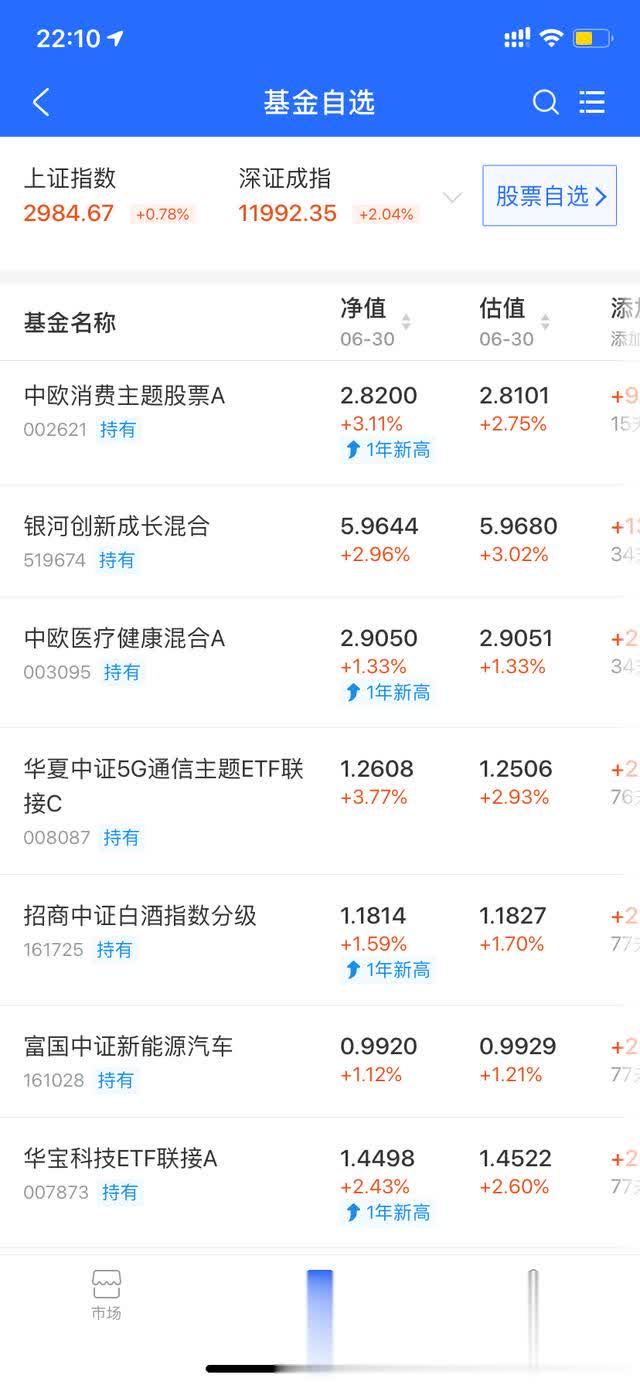640x1385 pixels.
Task: Open the list menu icon in header
Action: point(592,102)
